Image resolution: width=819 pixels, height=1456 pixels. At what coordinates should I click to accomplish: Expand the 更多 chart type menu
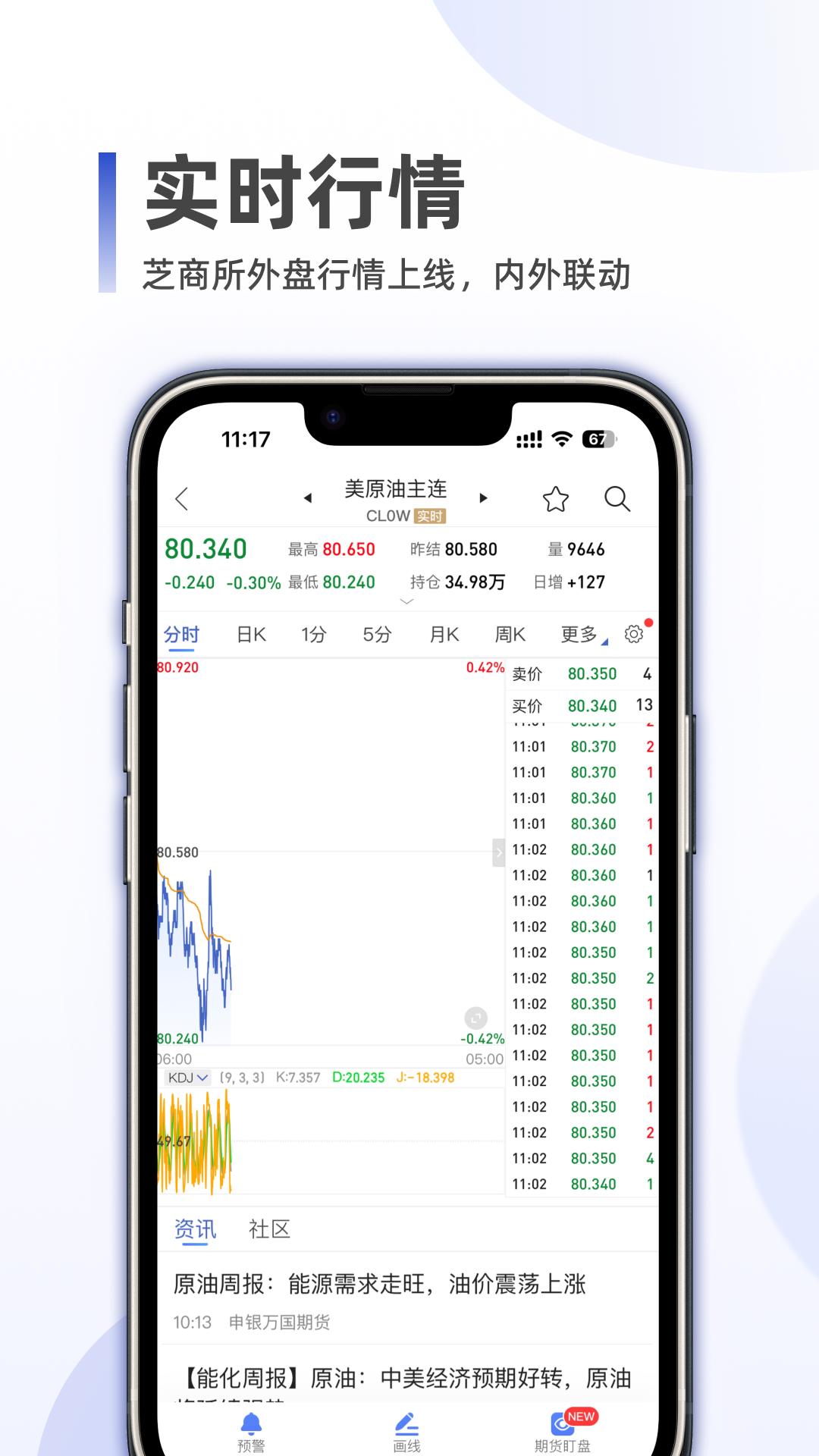point(581,634)
